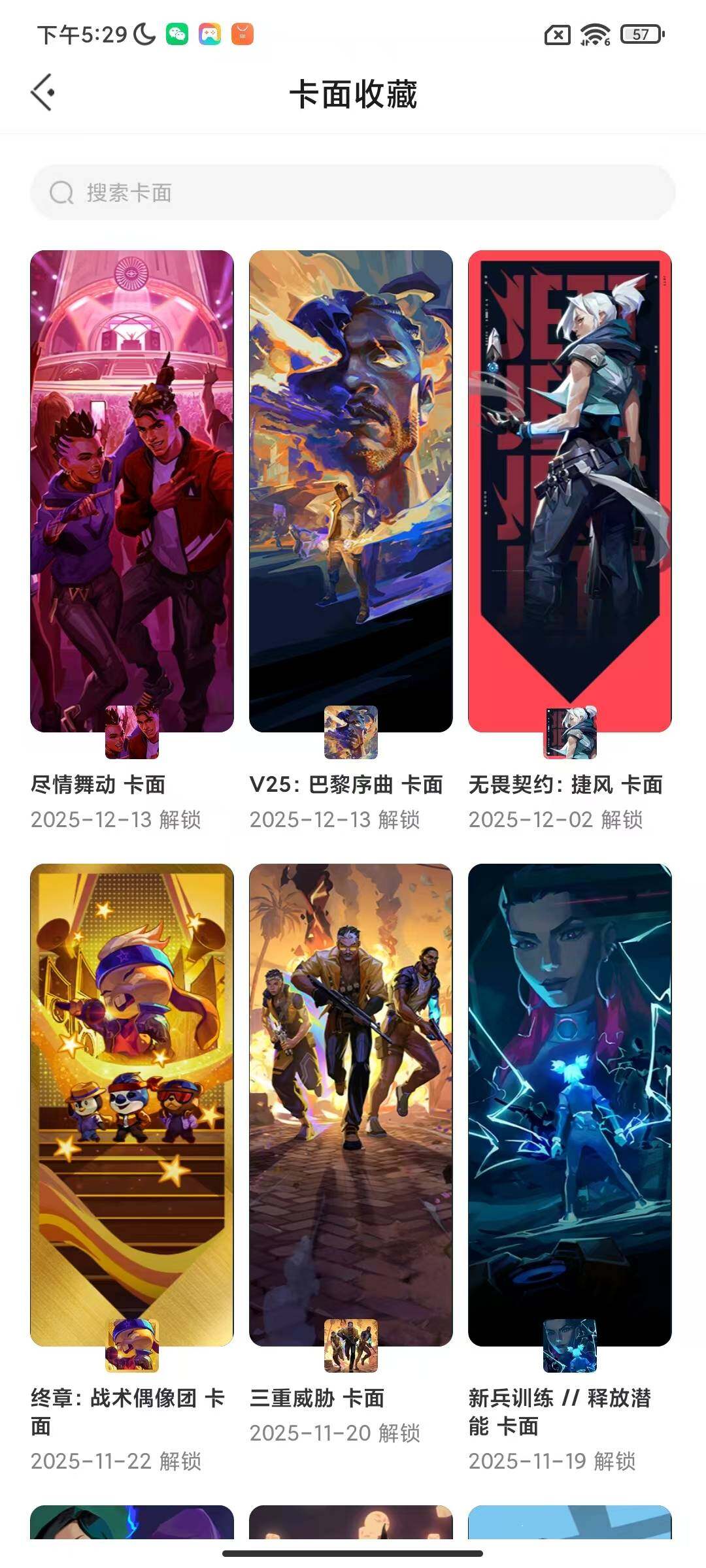Go back using the top-left arrow

point(42,93)
